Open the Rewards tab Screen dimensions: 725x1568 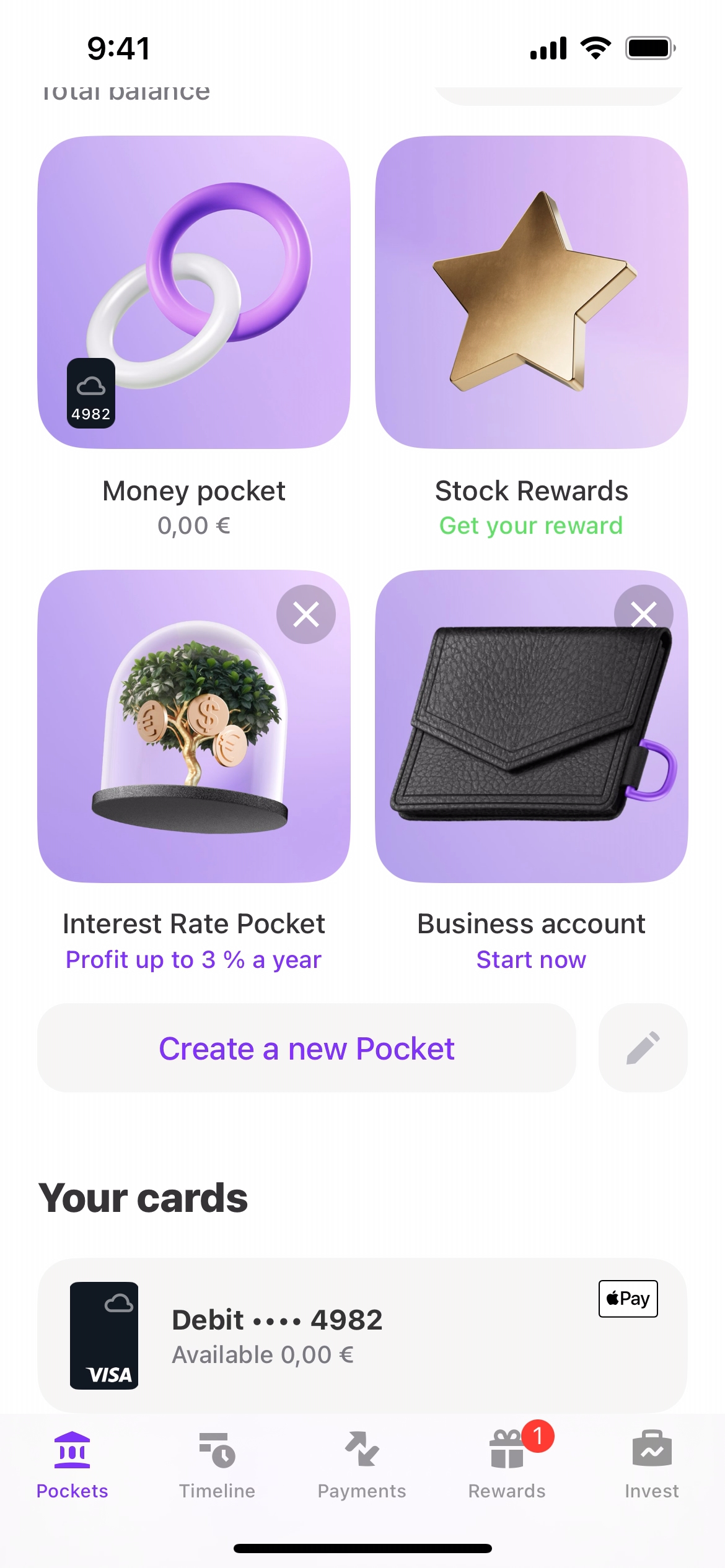(x=507, y=1465)
